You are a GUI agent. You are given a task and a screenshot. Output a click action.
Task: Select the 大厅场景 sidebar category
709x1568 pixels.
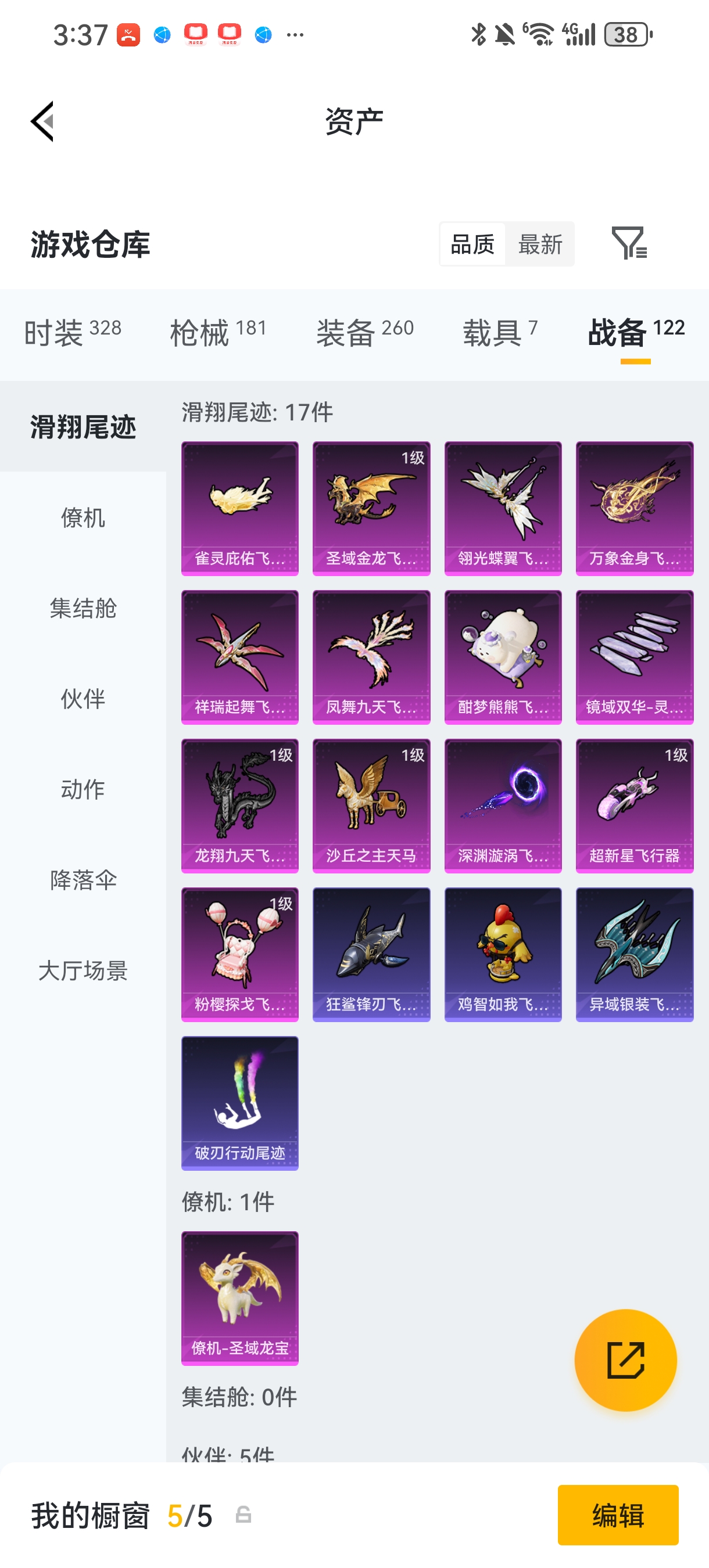coord(83,970)
